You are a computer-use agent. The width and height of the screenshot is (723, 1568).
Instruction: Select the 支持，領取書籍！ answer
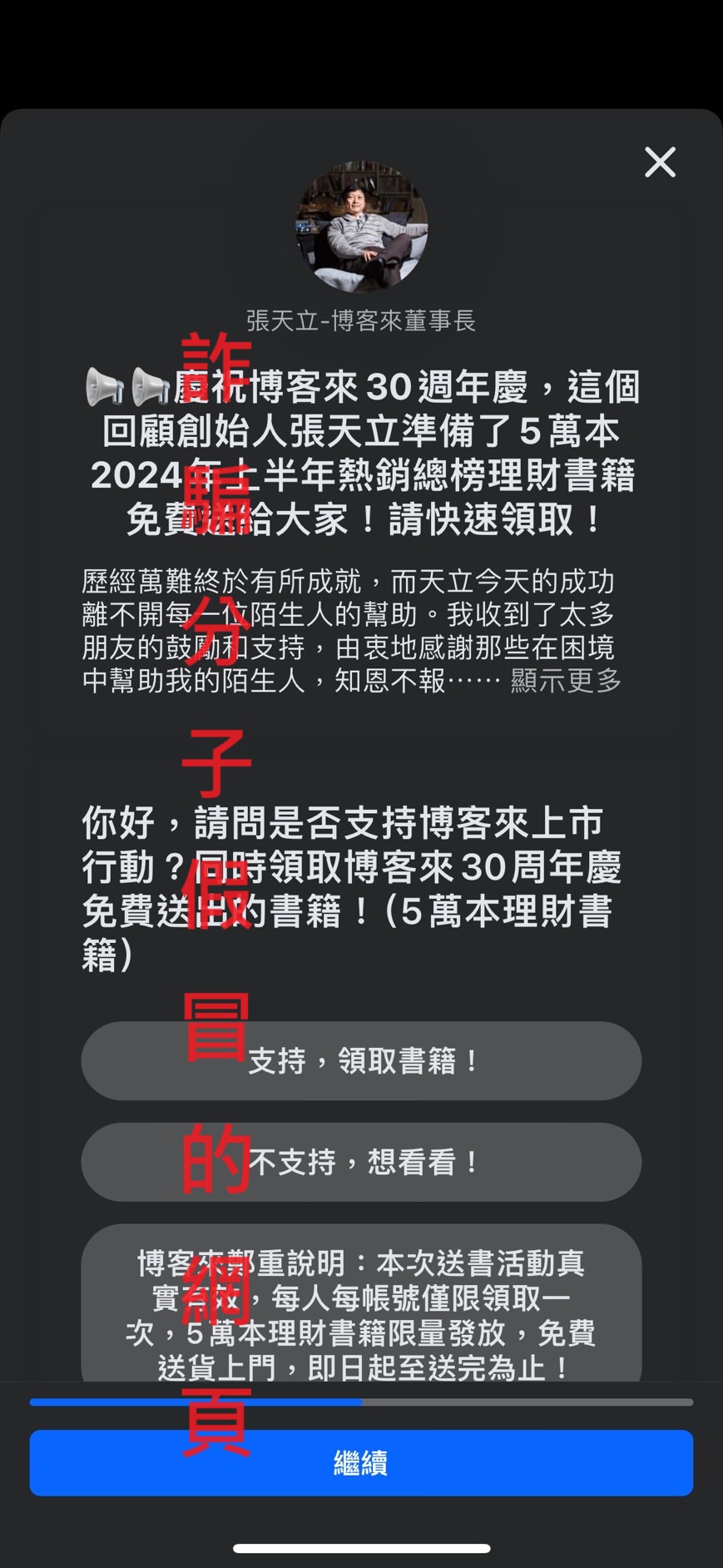coord(361,1060)
